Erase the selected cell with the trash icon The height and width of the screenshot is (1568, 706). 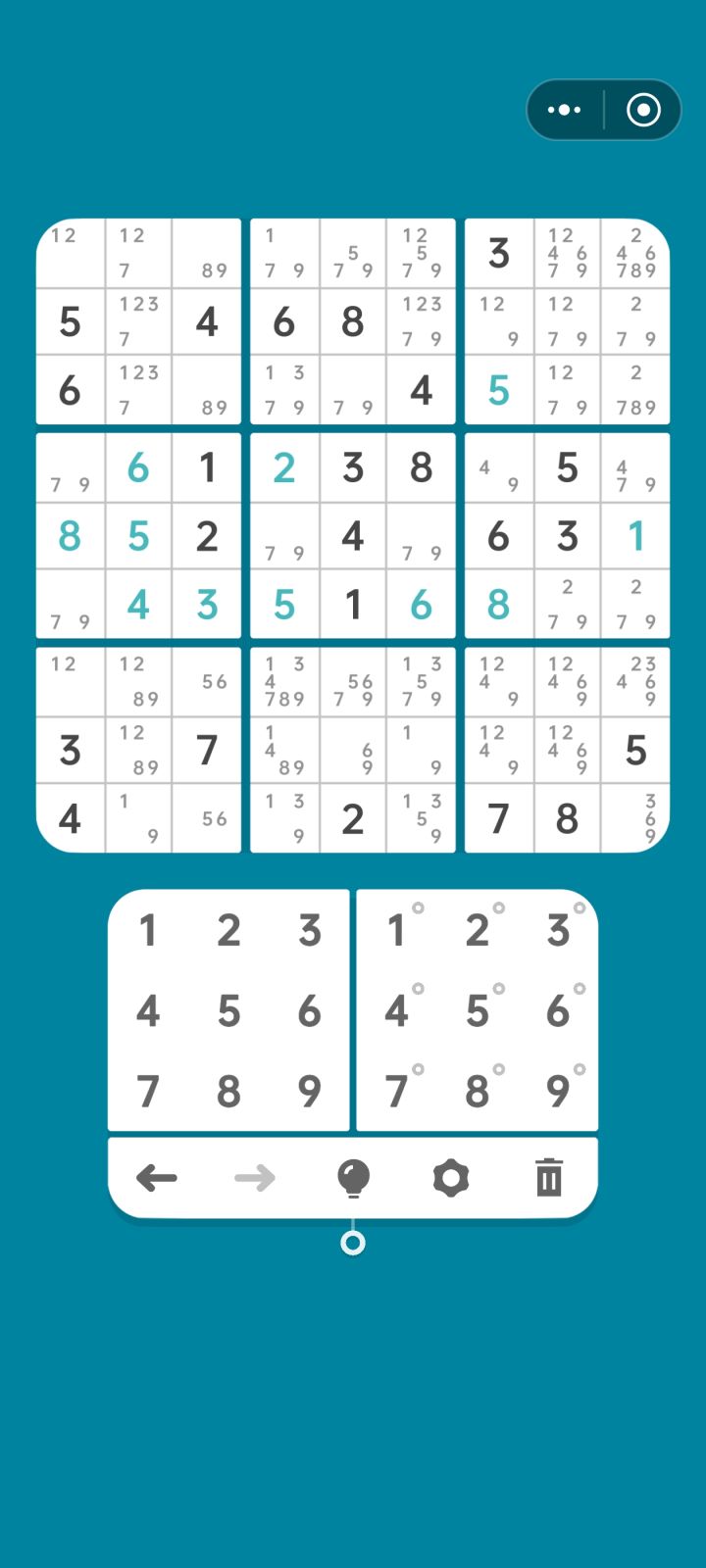548,1178
